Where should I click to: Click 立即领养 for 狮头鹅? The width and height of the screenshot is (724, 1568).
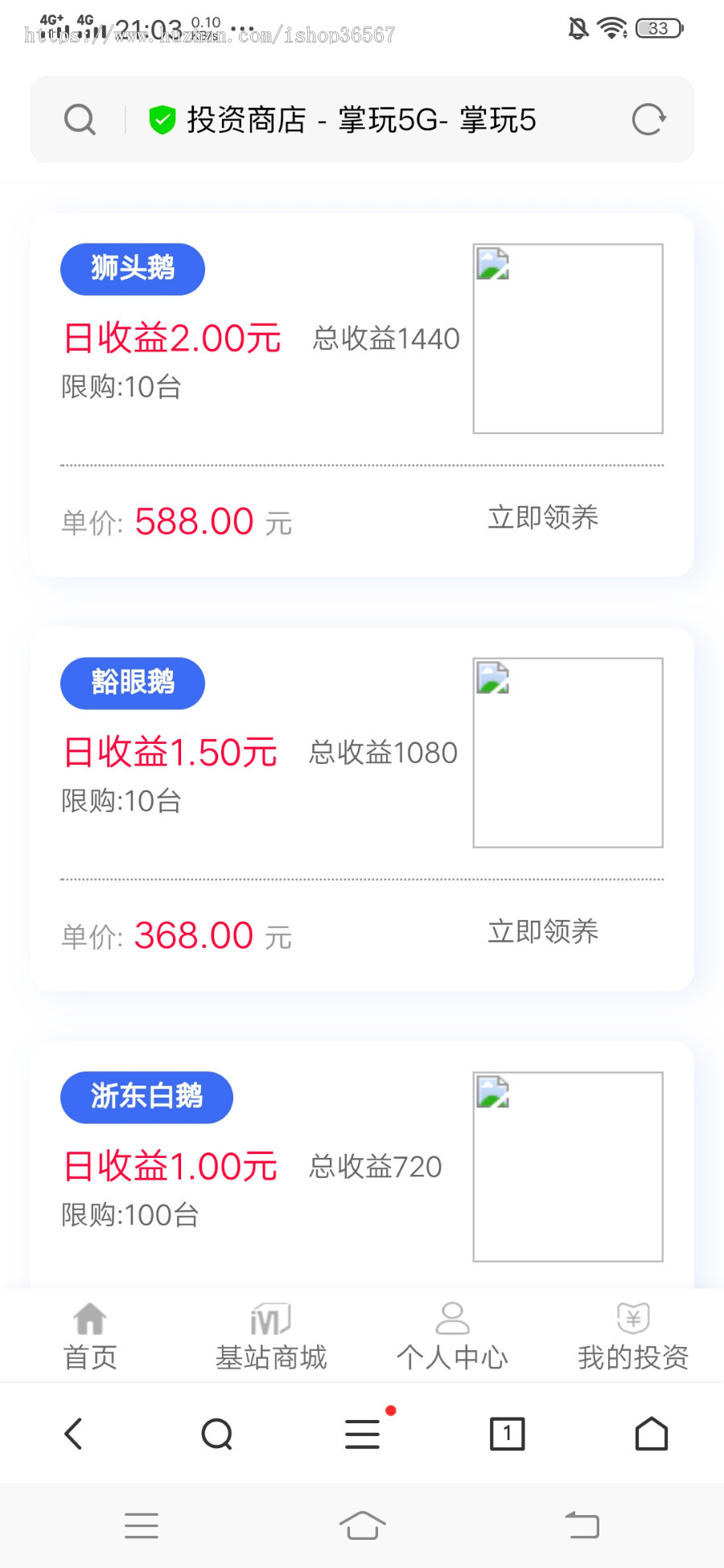[x=542, y=519]
